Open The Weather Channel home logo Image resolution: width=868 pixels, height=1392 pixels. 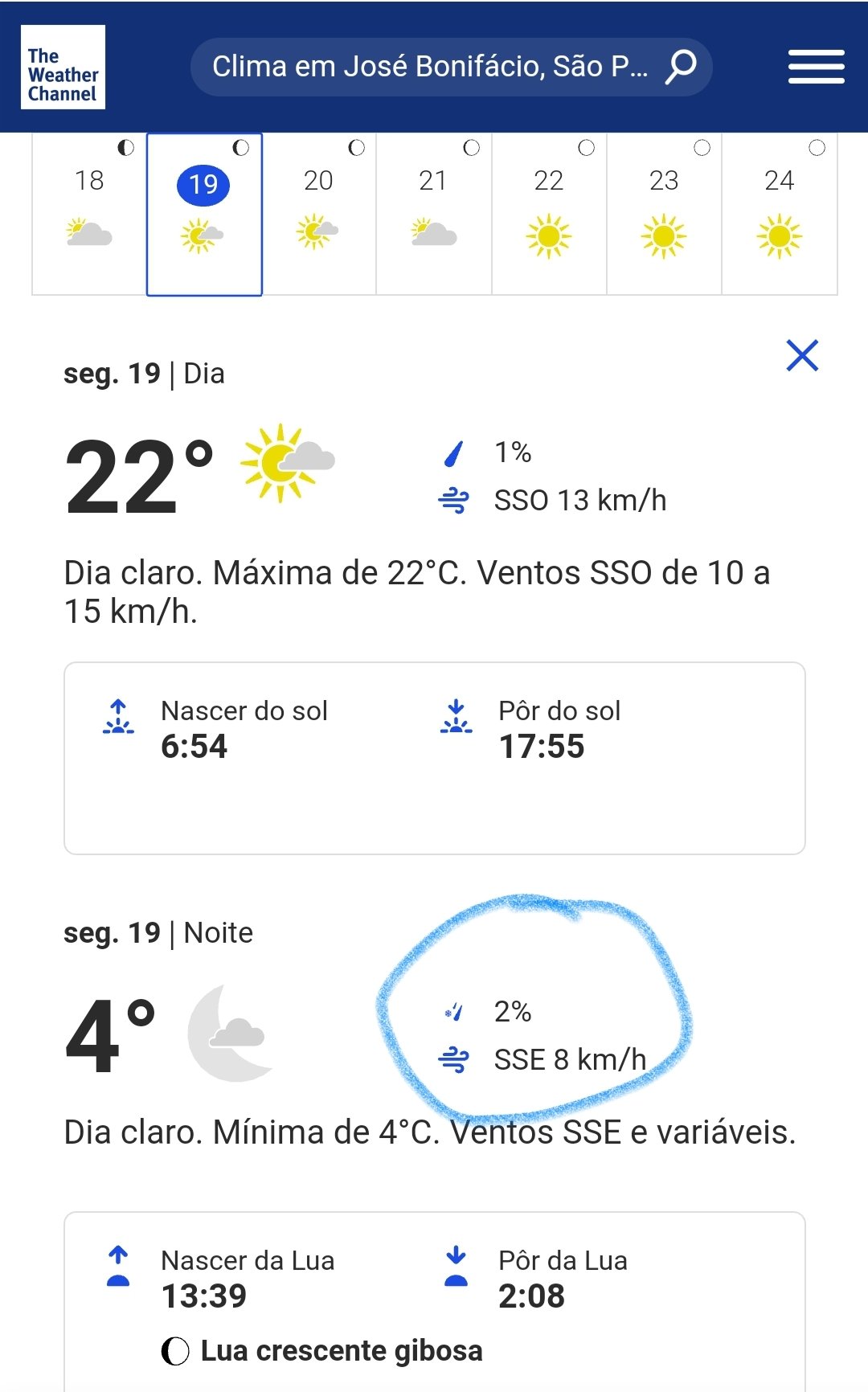tap(63, 67)
